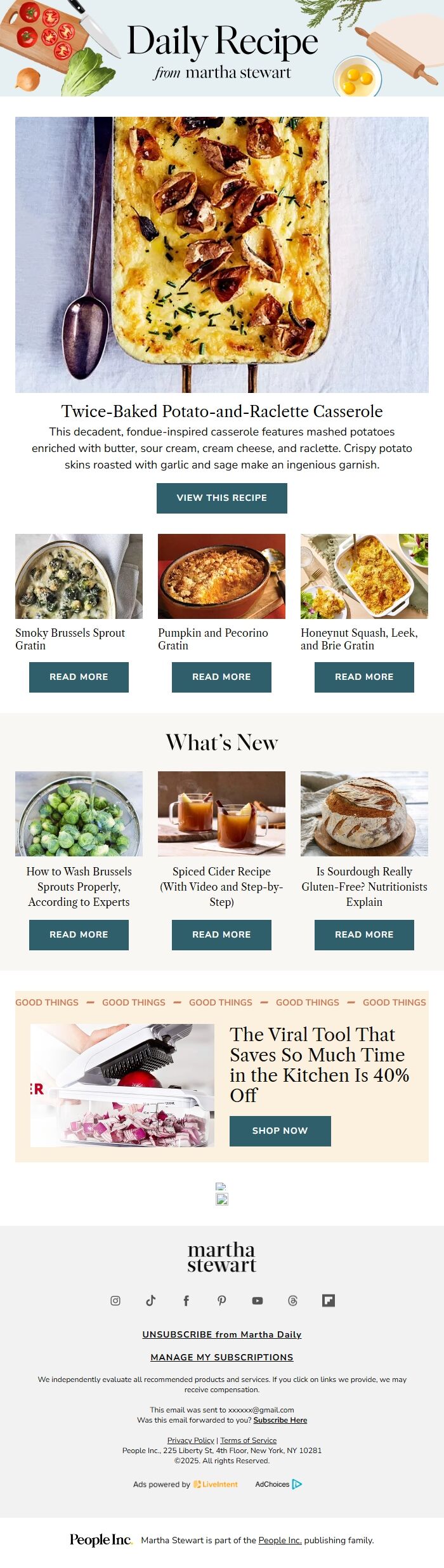Tap the View This Recipe button
444x1568 pixels.
point(221,498)
